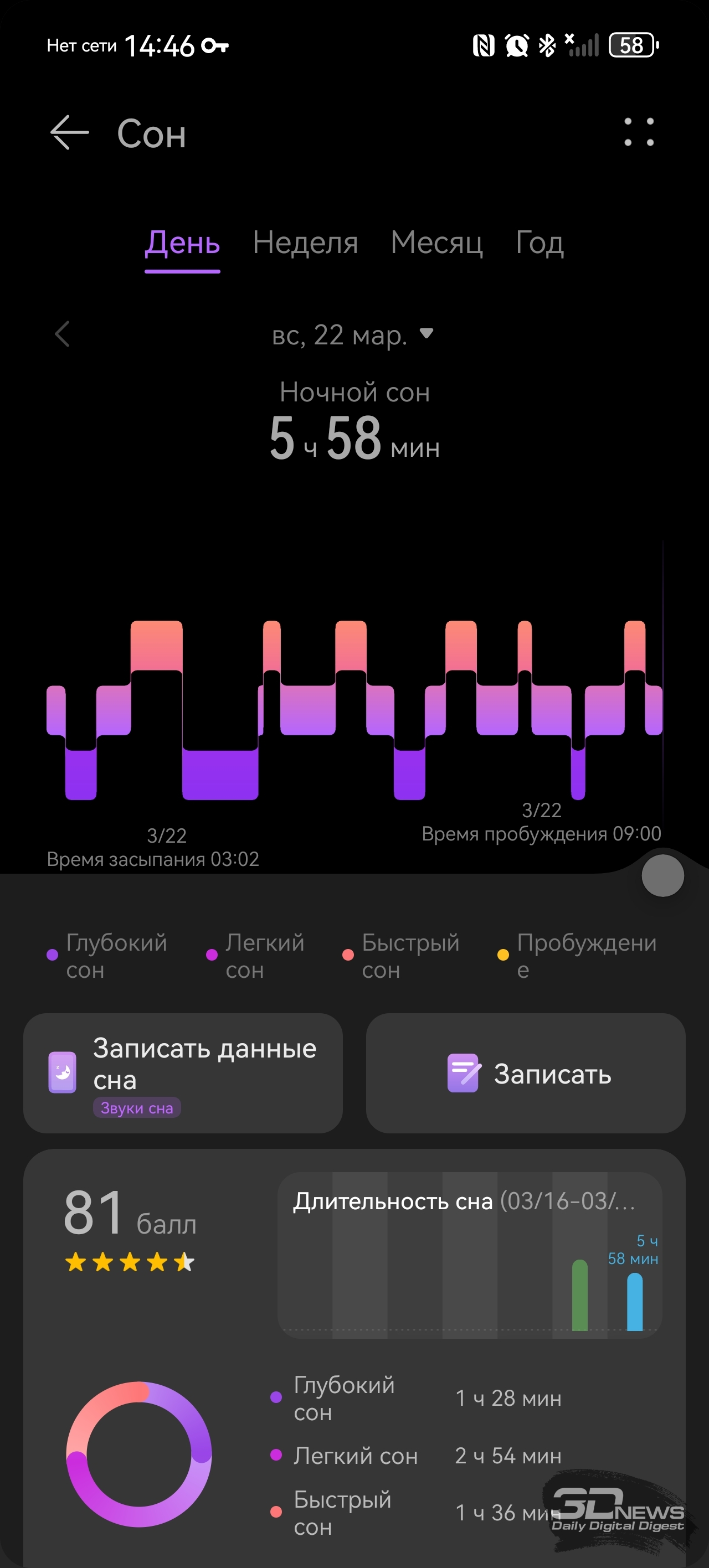Open the Длительность сна weekly chart
The image size is (709, 1568).
[469, 1254]
